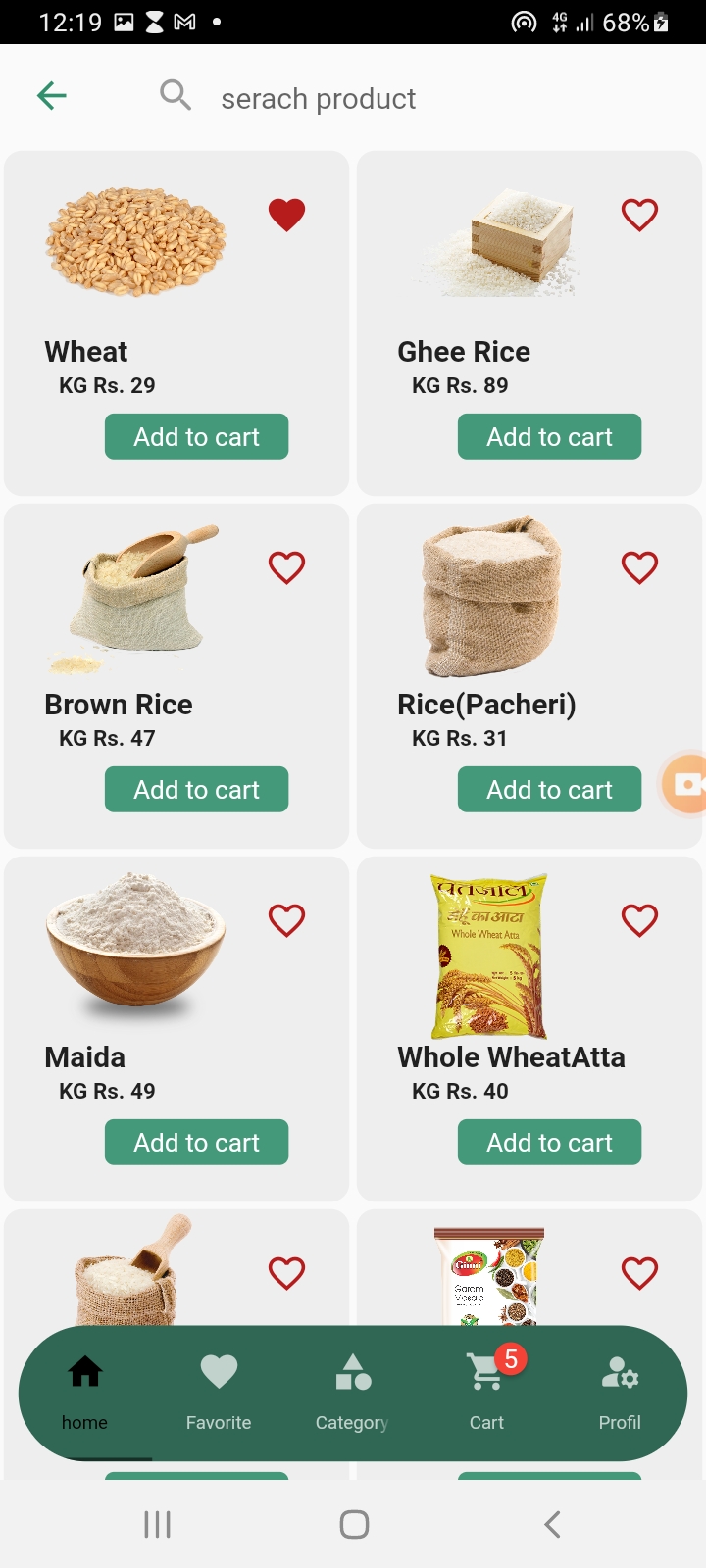
Task: Favorite Maida with its heart icon
Action: (x=286, y=919)
